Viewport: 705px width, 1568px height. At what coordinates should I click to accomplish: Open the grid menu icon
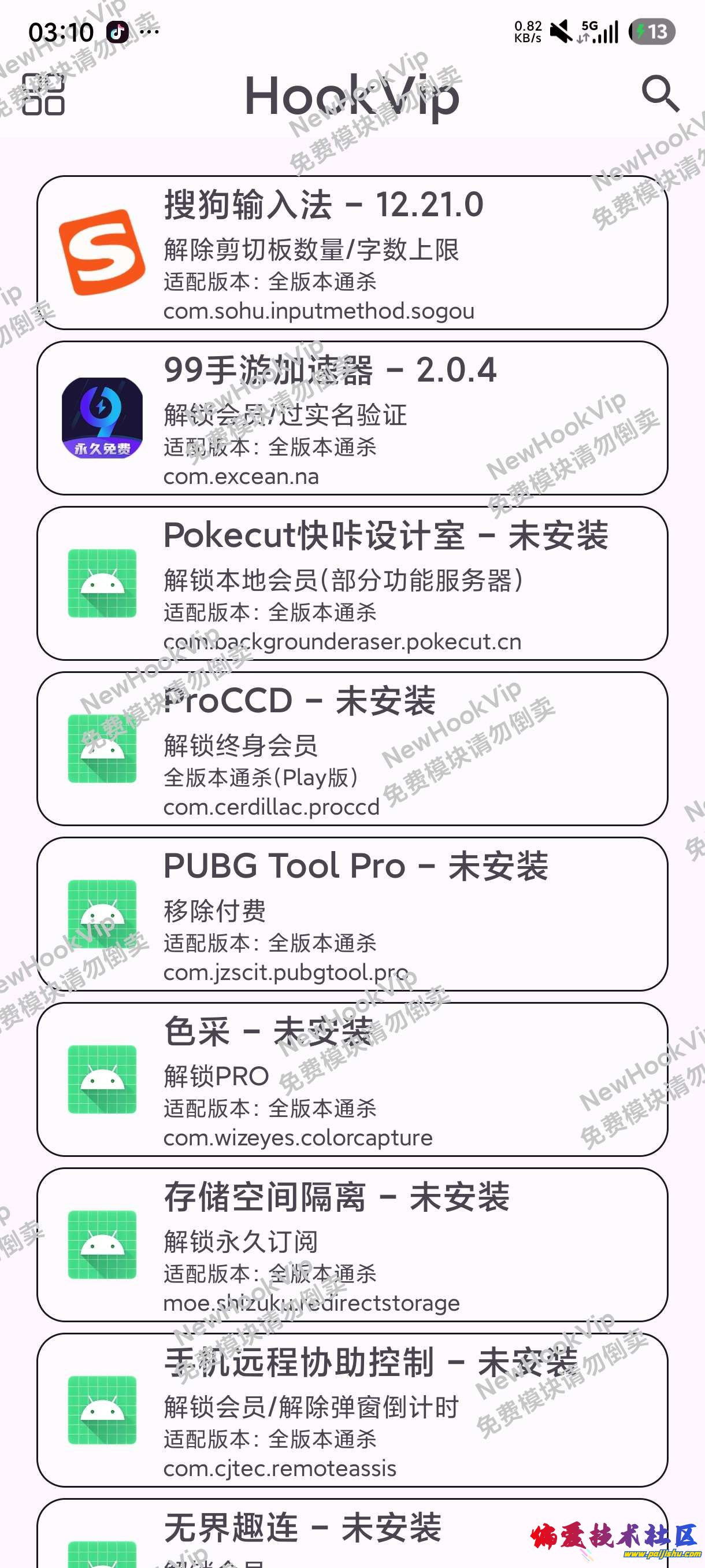pos(43,94)
